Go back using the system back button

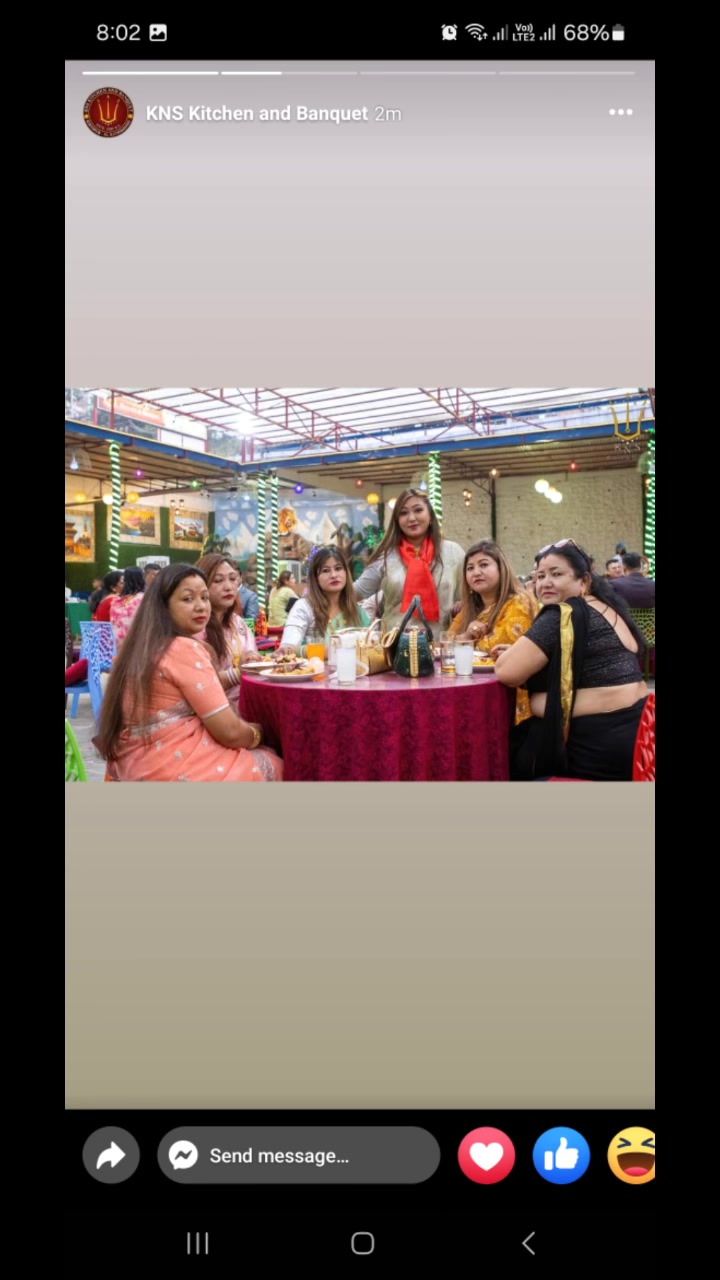(x=528, y=1243)
